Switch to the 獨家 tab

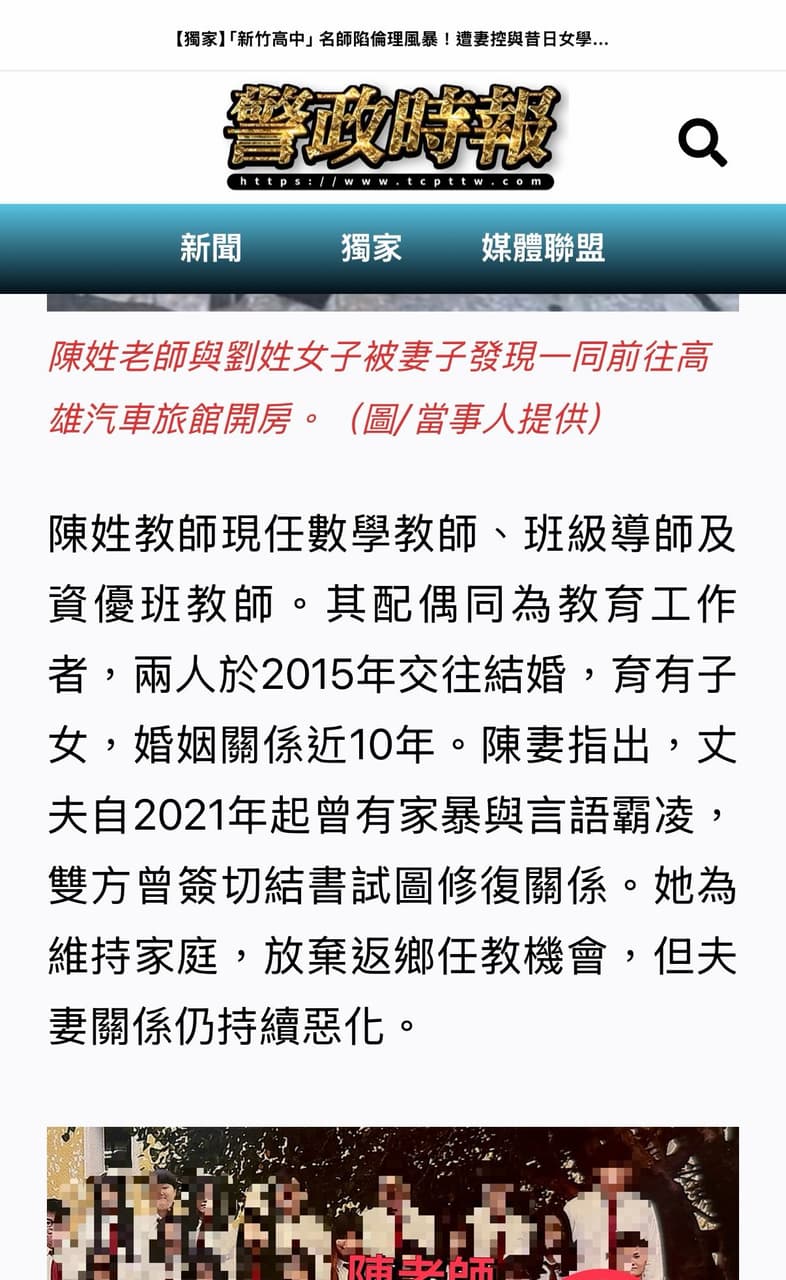tap(371, 247)
